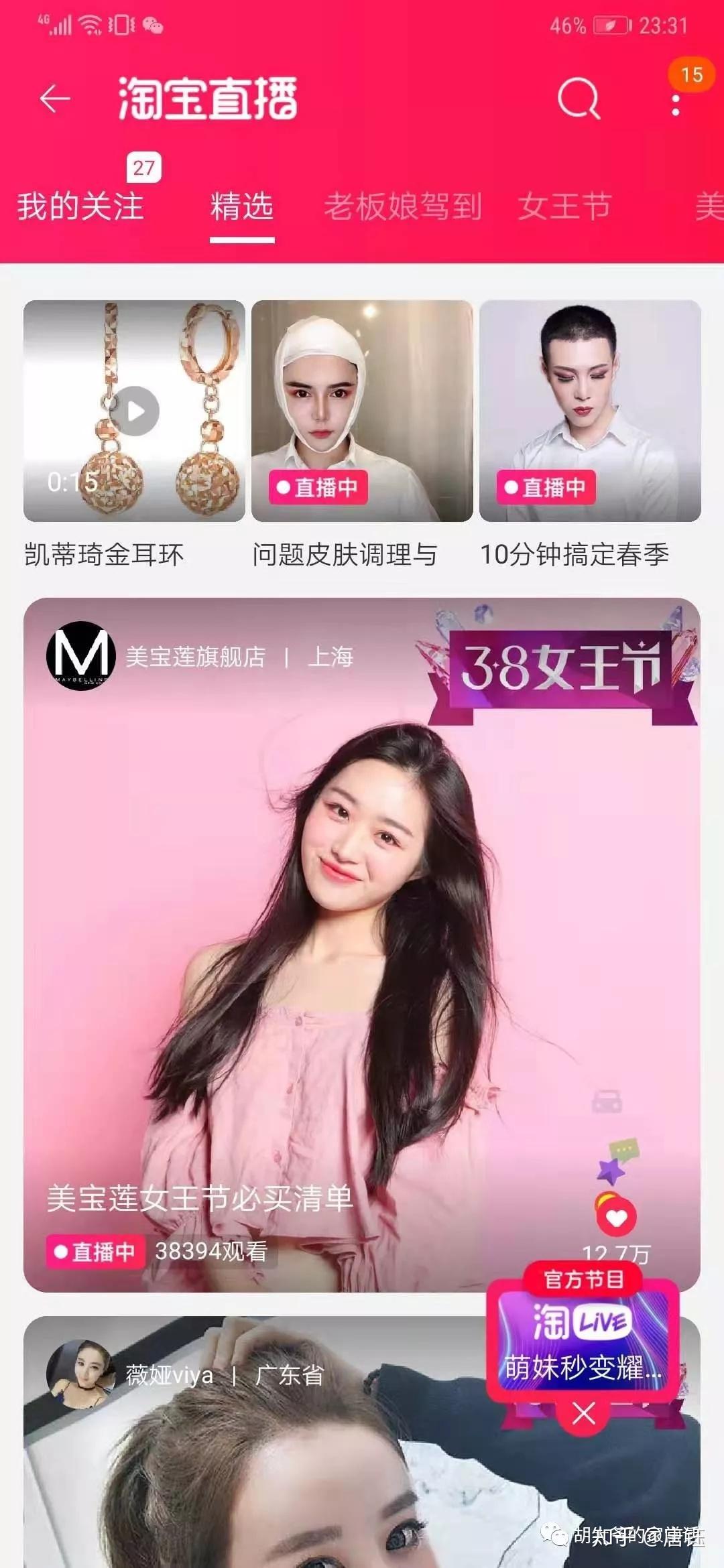Select the 精选 tab
724x1568 pixels.
(241, 206)
